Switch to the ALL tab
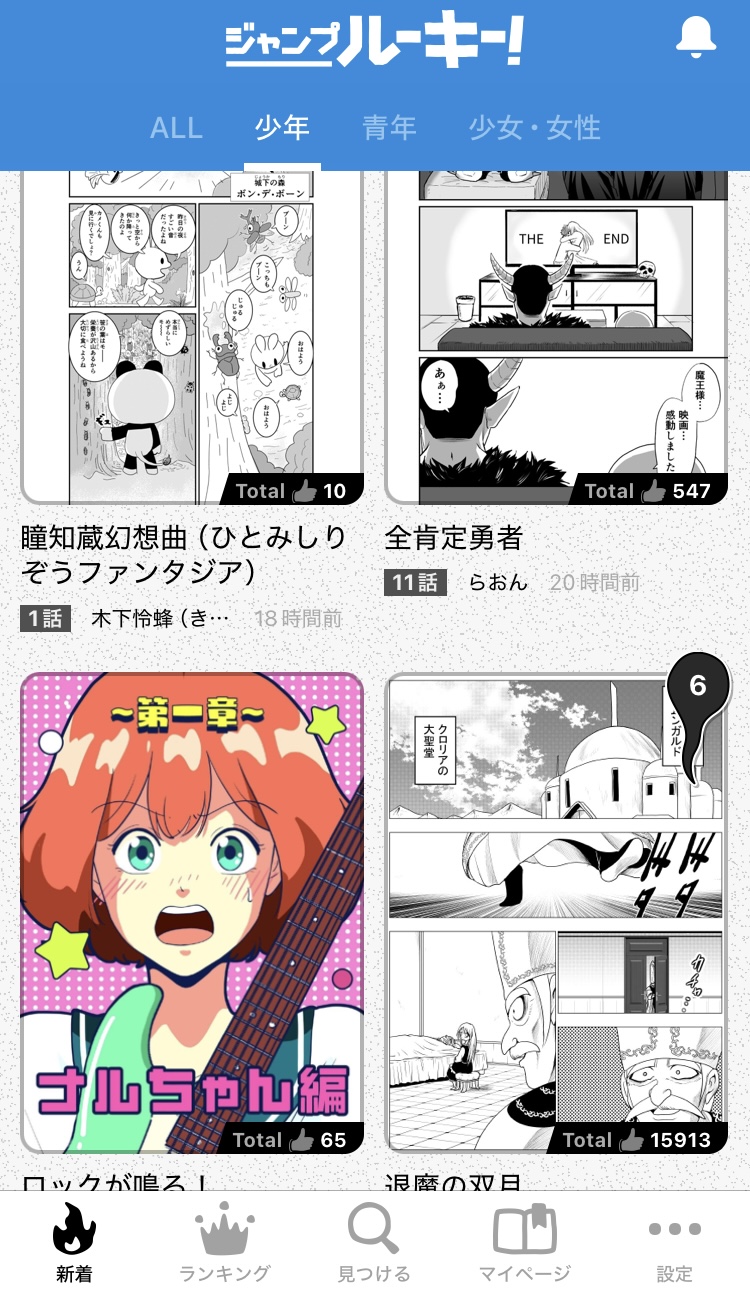Viewport: 750px width, 1289px height. [x=176, y=128]
